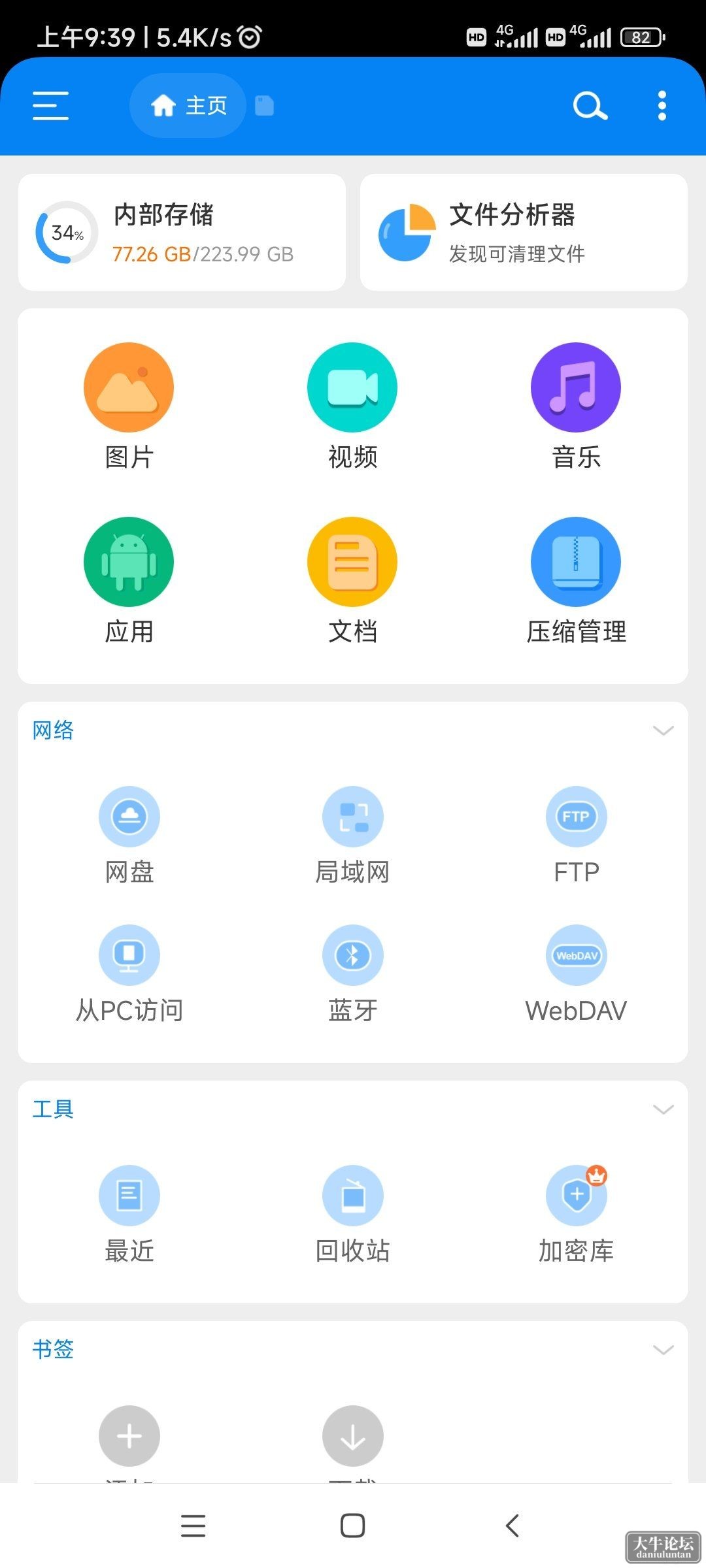Collapse the 网络 section

coord(664,730)
